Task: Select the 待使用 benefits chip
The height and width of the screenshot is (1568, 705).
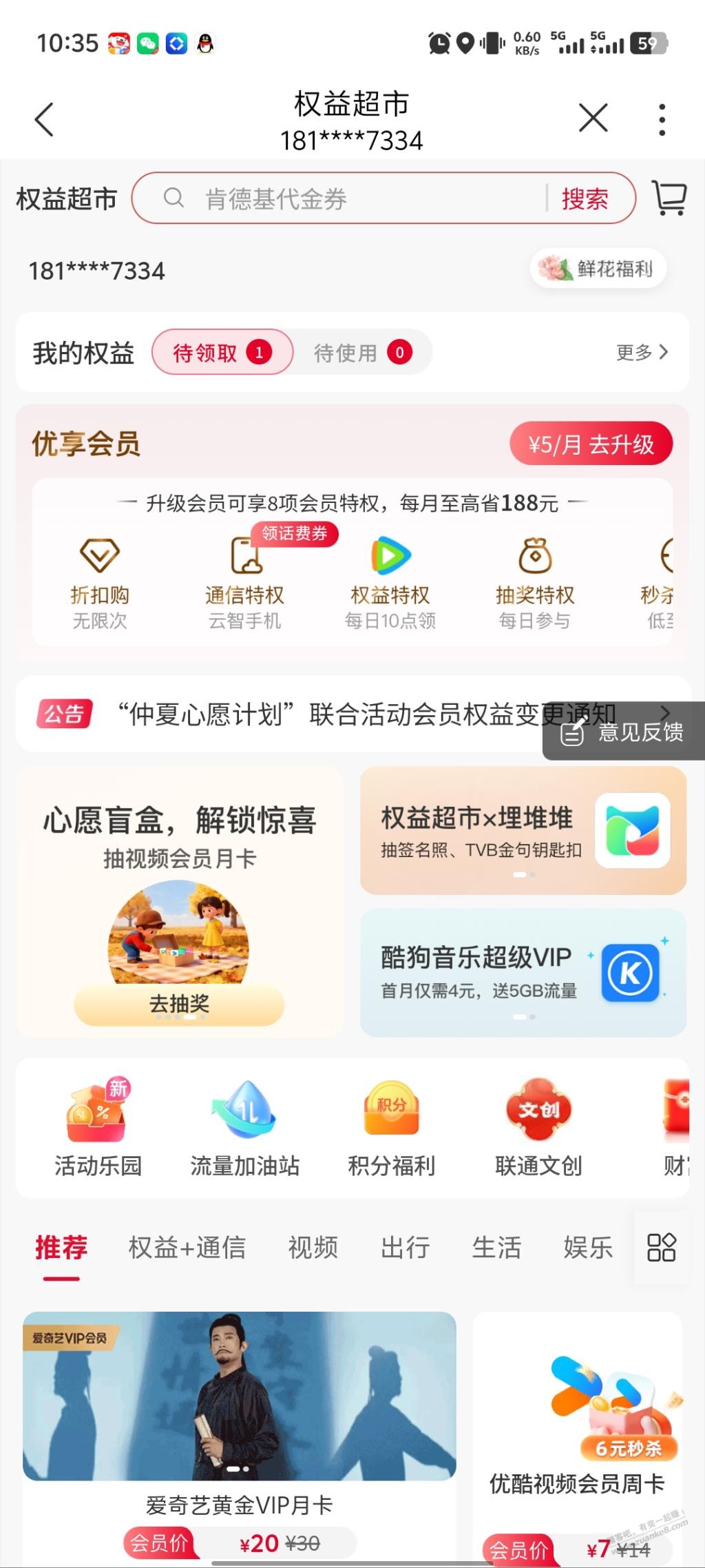Action: tap(362, 353)
